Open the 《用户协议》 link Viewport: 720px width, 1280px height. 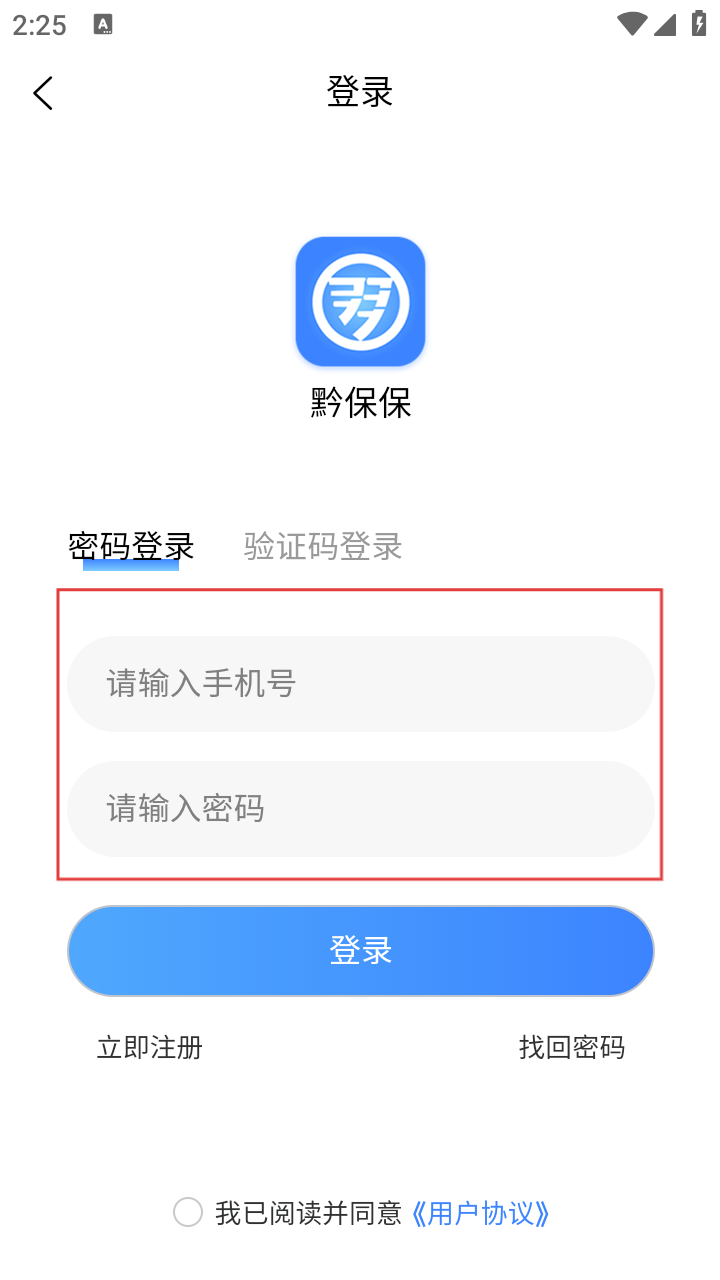pos(481,1214)
